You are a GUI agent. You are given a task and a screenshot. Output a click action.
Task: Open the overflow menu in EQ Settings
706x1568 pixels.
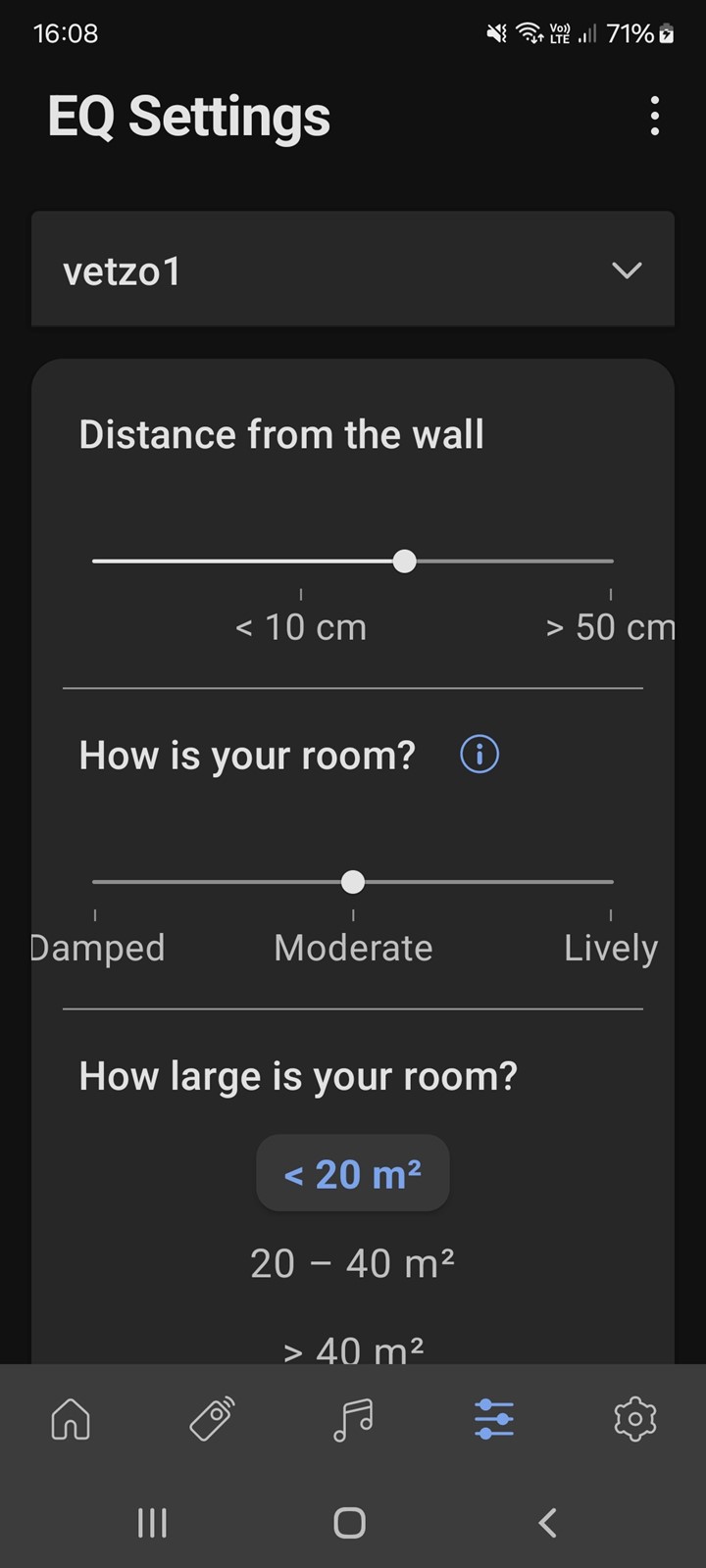[x=654, y=117]
